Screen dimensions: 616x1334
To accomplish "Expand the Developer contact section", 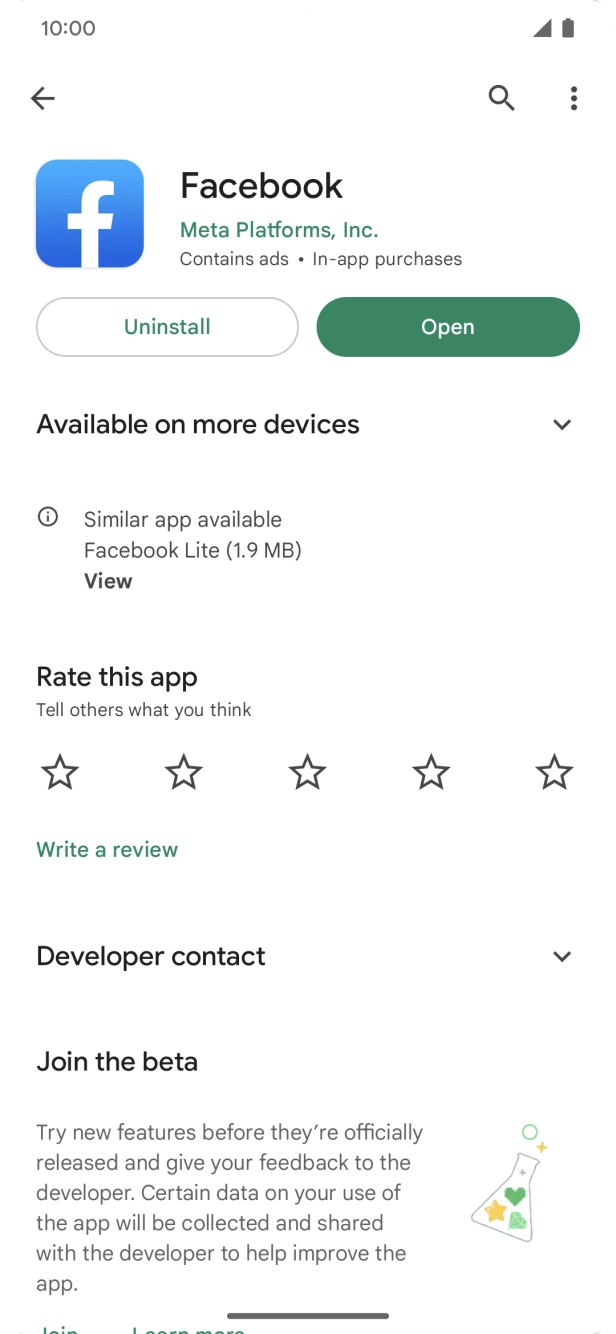I will coord(562,957).
